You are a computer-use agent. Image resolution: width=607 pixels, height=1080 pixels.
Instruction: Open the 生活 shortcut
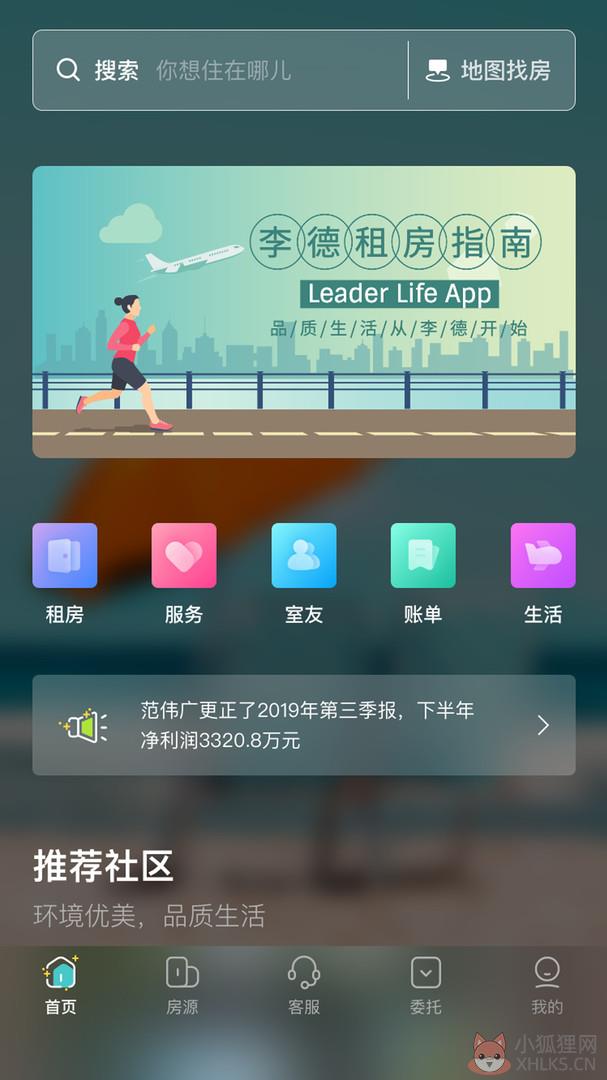(543, 573)
